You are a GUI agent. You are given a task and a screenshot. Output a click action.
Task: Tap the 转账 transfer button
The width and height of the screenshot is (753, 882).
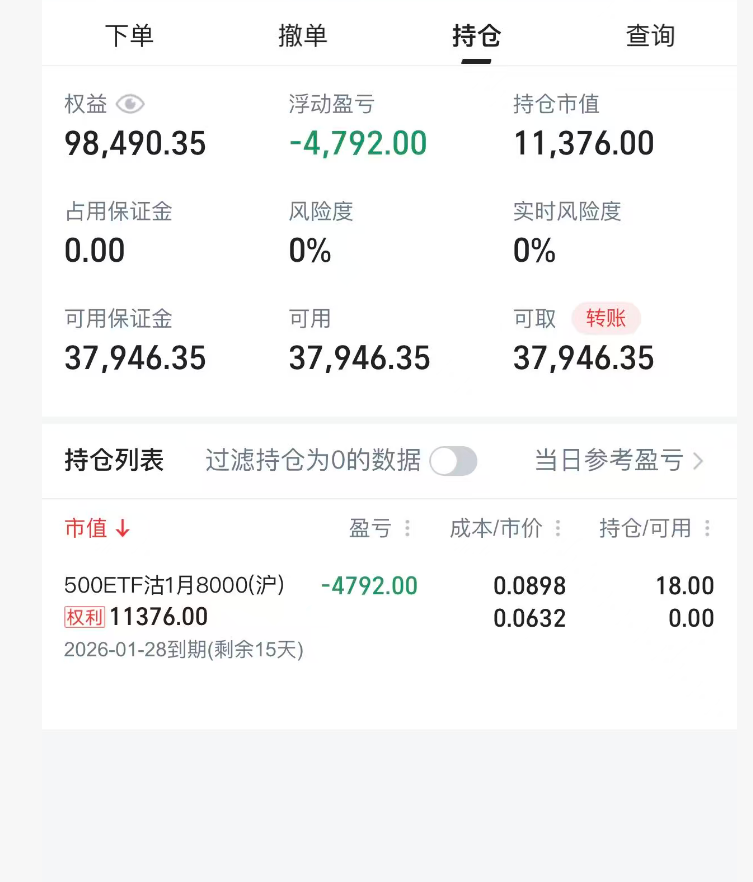tap(606, 319)
